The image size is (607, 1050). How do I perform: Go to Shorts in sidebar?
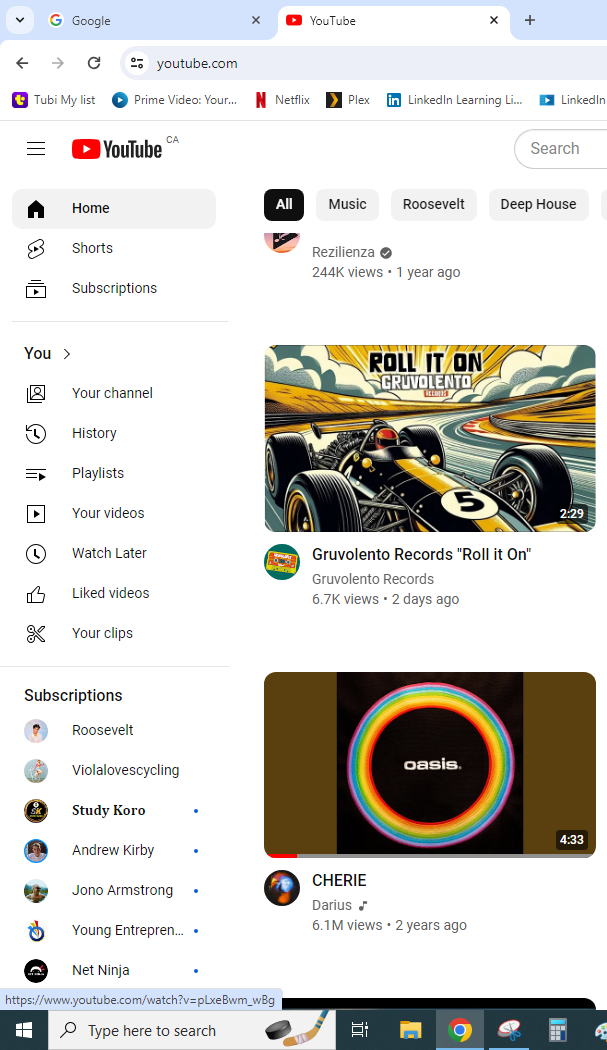coord(92,248)
